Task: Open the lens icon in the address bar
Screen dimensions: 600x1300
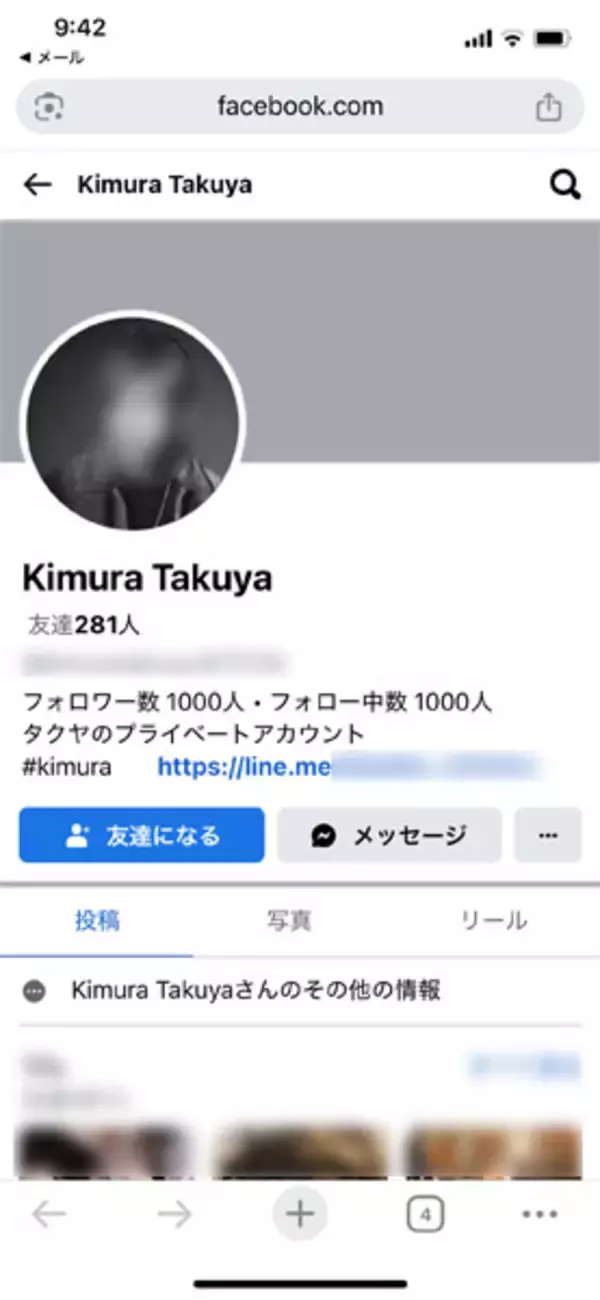Action: 48,107
